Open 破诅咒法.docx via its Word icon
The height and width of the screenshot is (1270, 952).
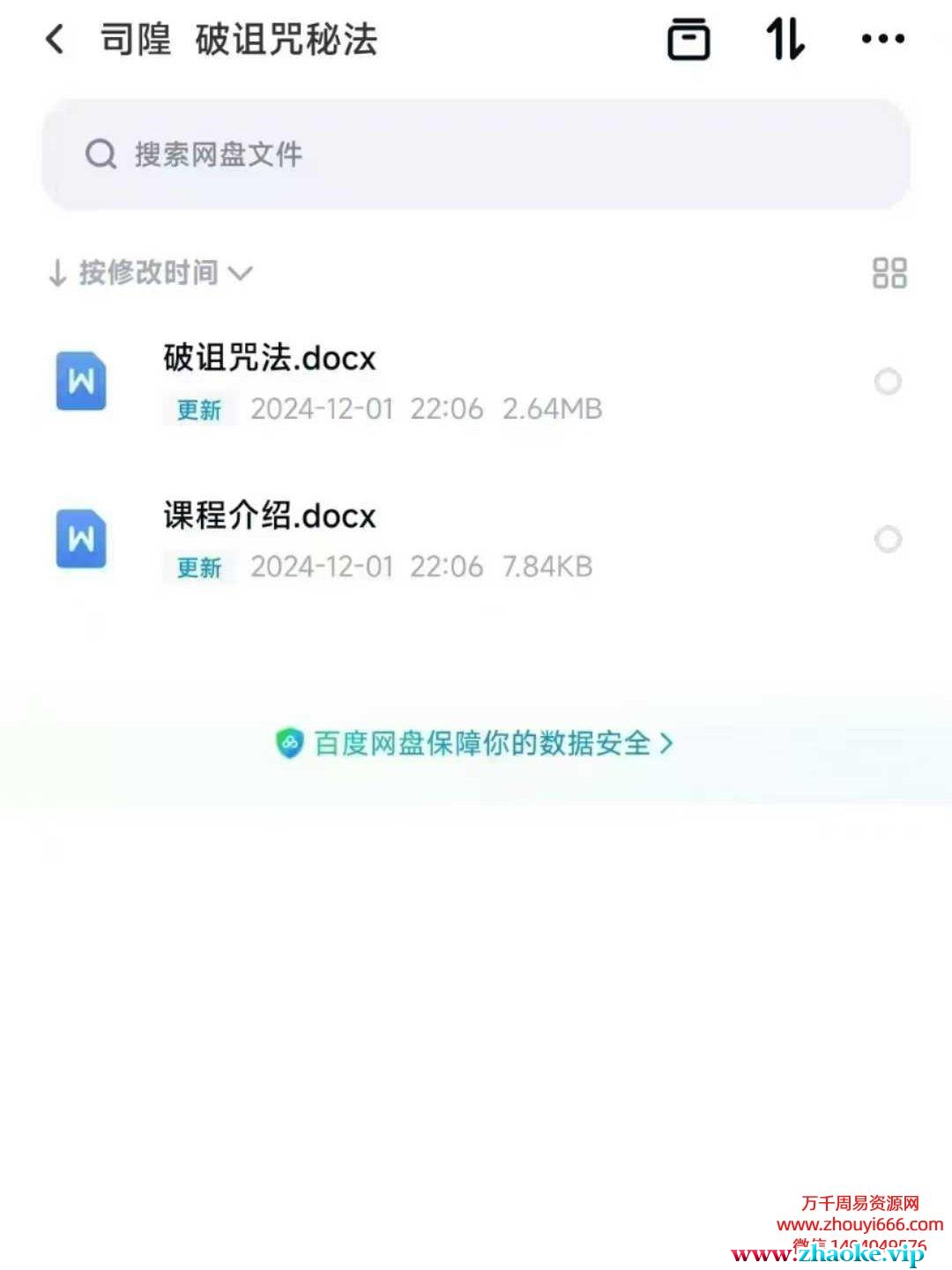point(81,382)
